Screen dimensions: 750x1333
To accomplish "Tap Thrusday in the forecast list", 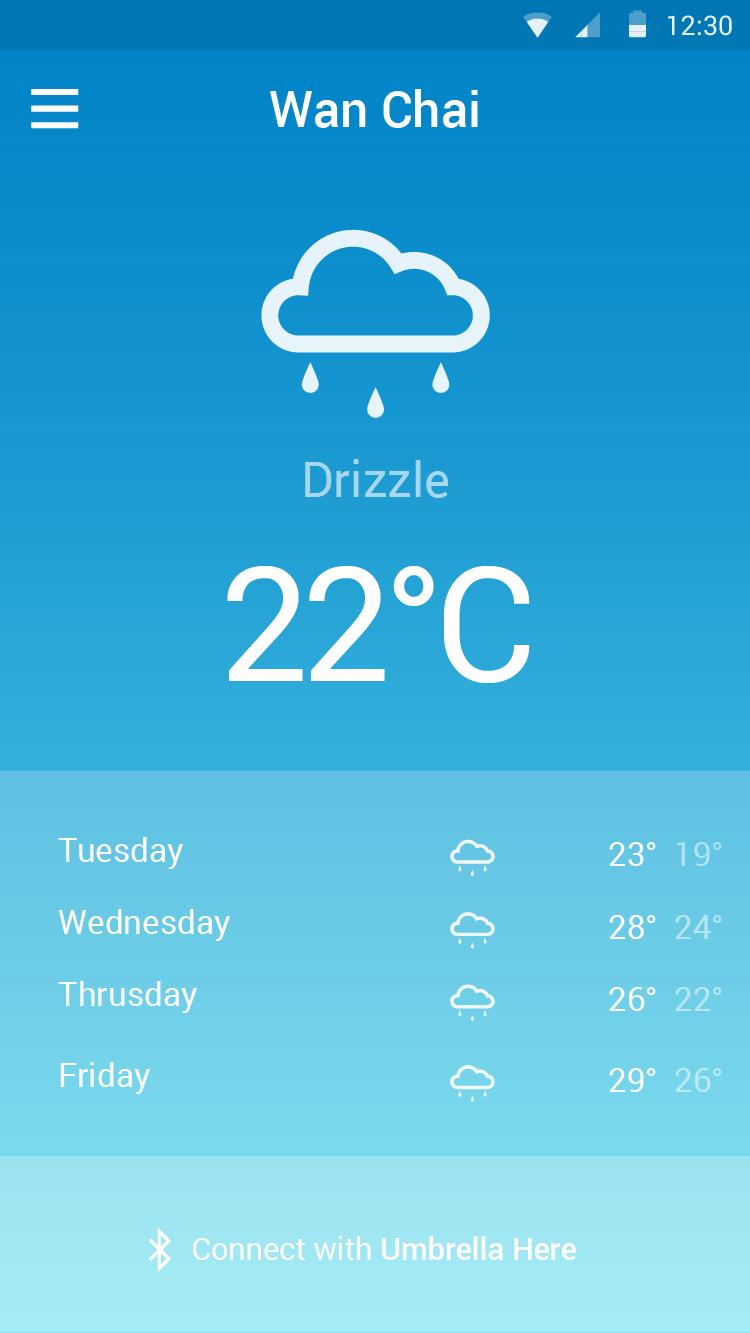I will click(127, 995).
